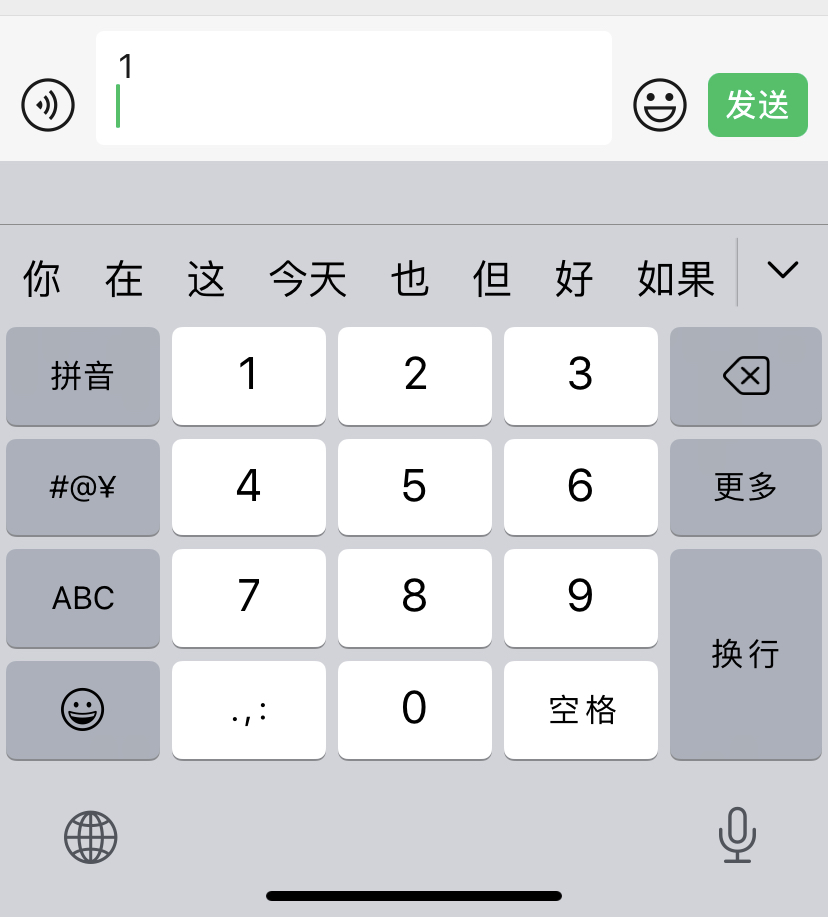Switch input language with globe icon
The width and height of the screenshot is (828, 917).
tap(91, 837)
